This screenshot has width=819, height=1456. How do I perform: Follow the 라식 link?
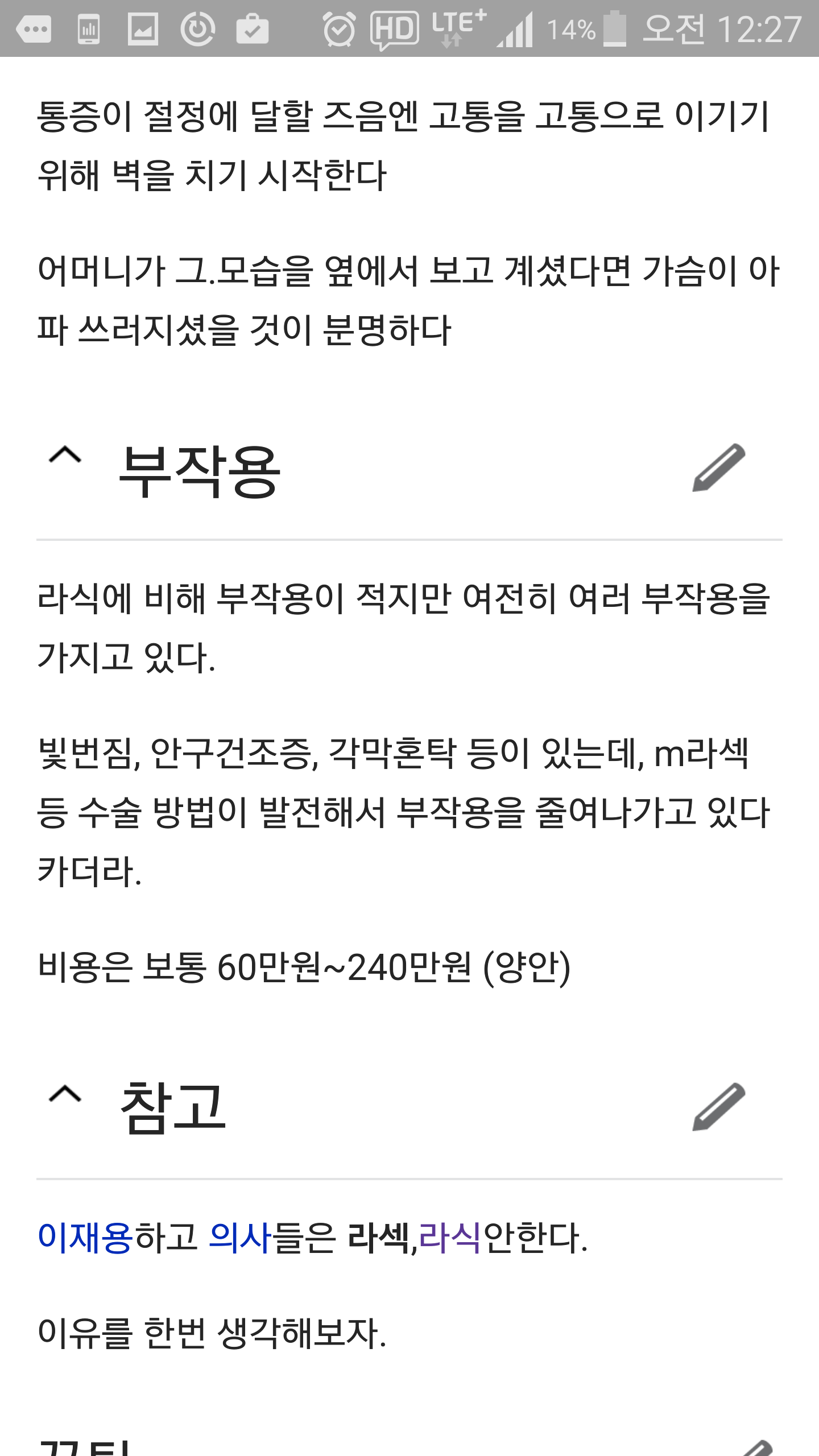point(450,1237)
